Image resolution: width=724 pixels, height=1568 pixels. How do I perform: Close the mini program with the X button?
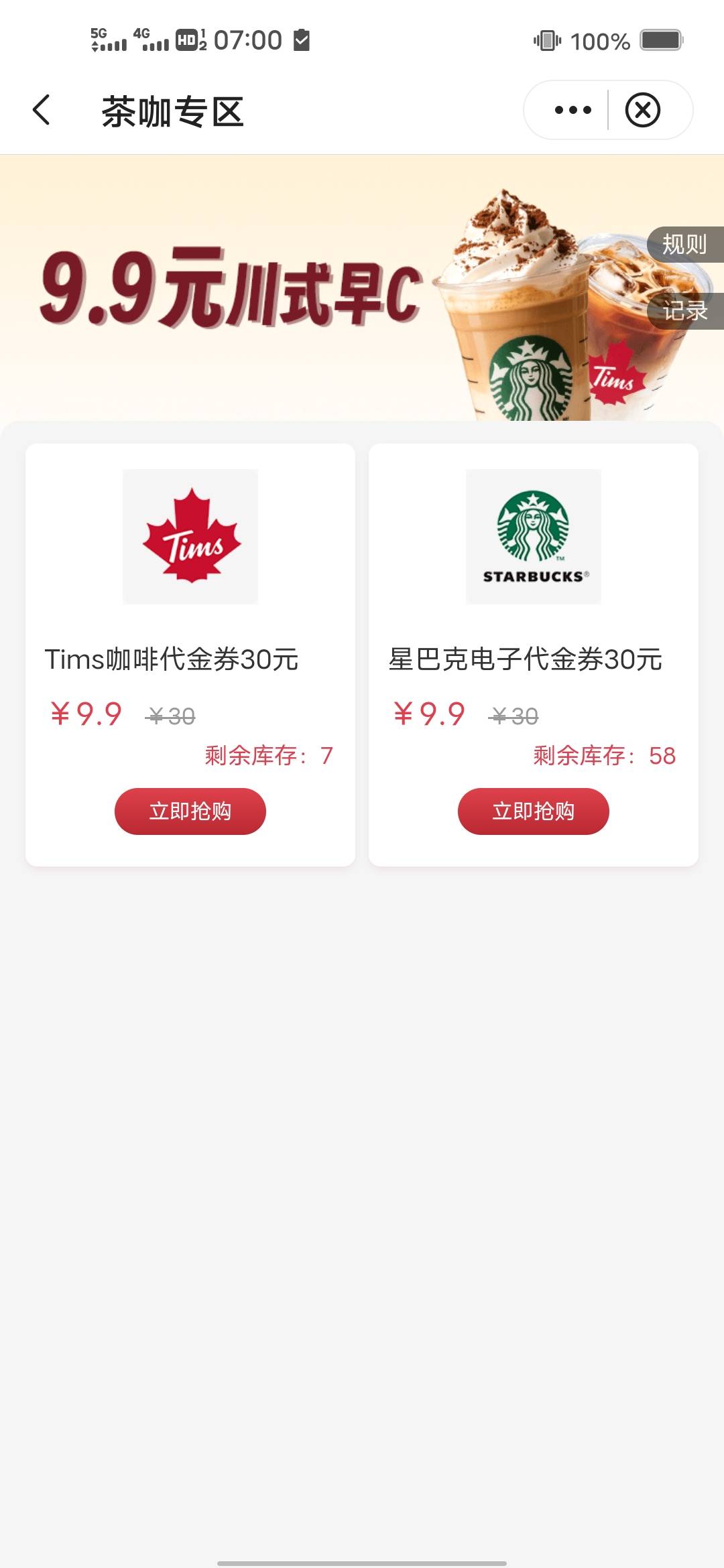643,110
